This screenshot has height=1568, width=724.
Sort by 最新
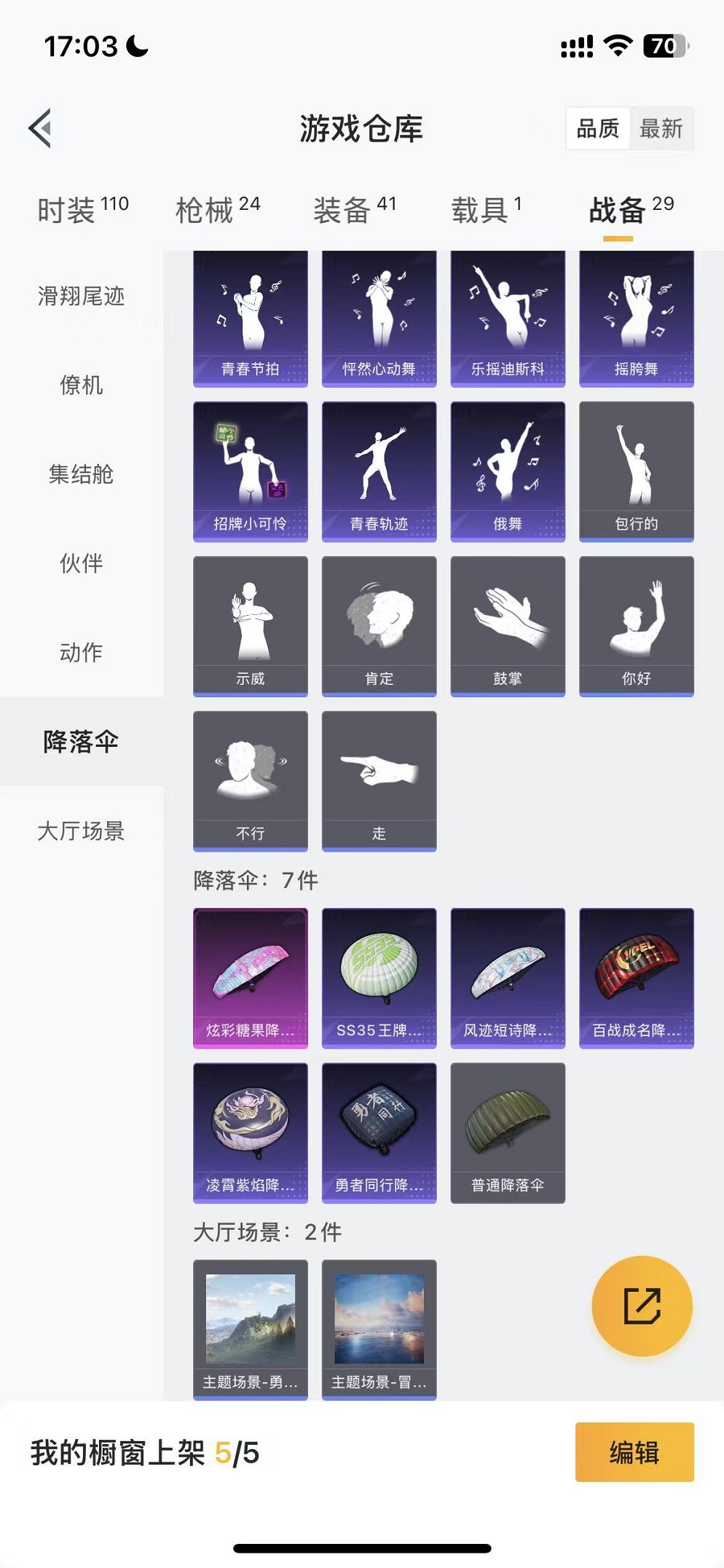pos(661,129)
